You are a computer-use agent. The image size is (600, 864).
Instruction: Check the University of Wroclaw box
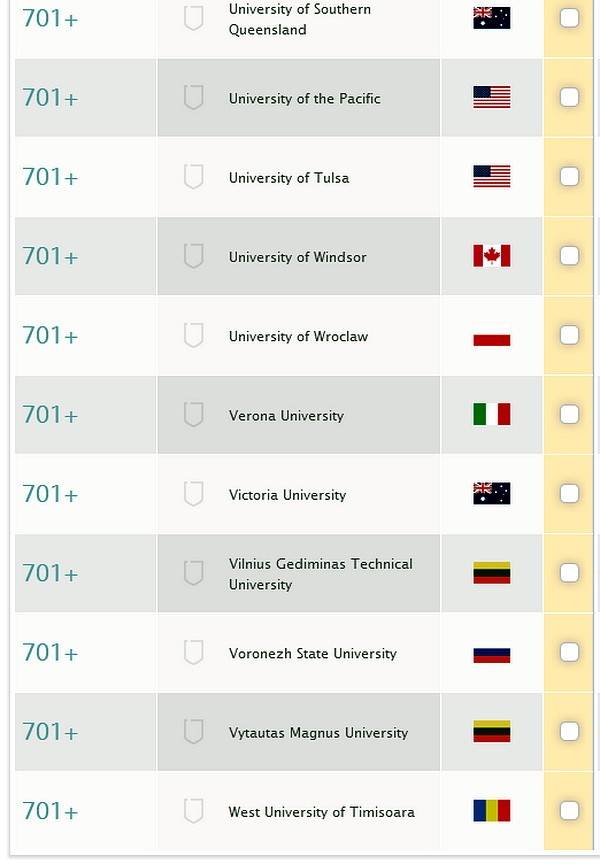pos(569,335)
